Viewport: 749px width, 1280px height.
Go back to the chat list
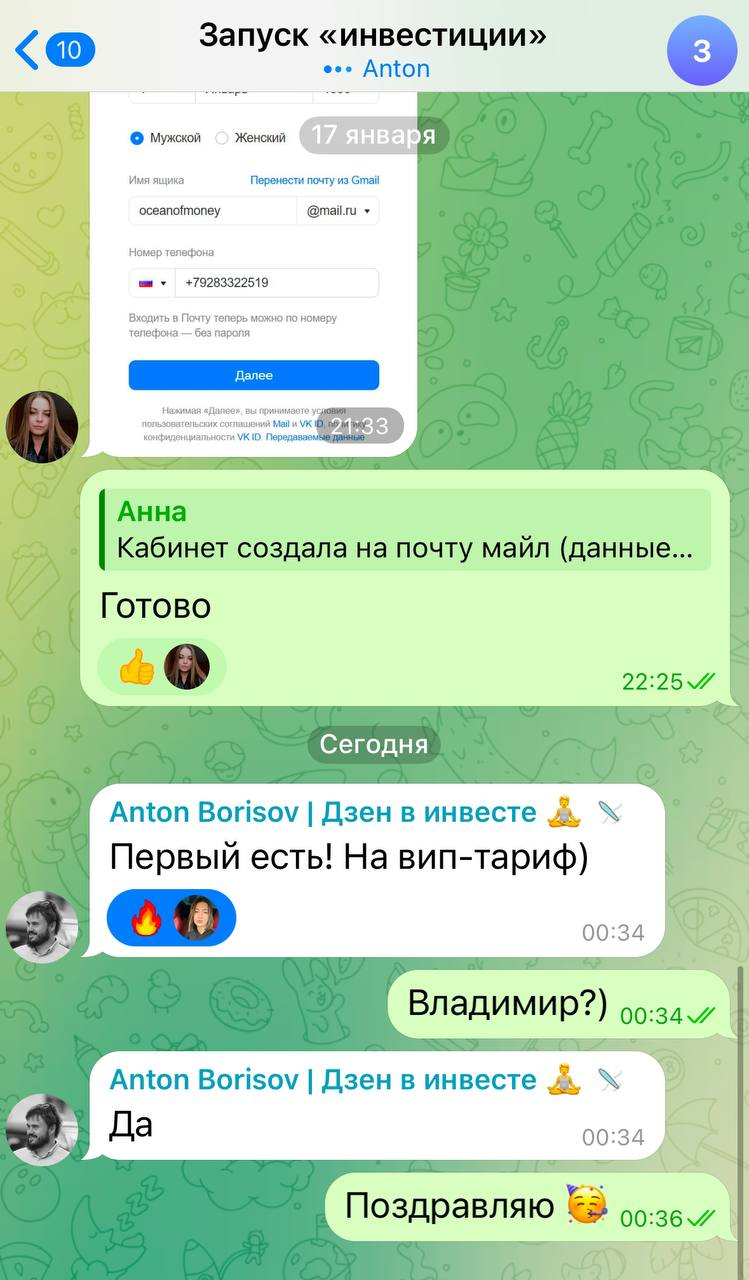(52, 48)
